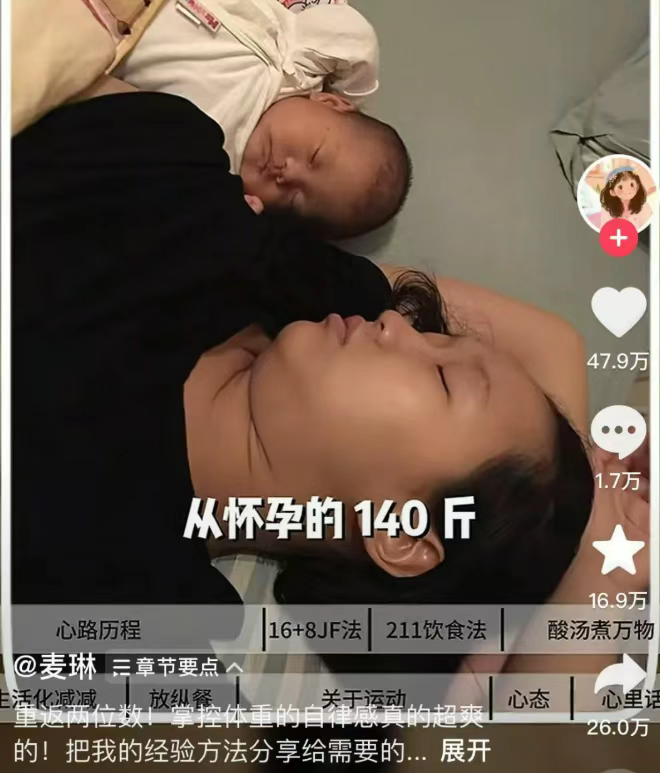660x773 pixels.
Task: Expand the 章节要点 chapter highlights
Action: (177, 667)
